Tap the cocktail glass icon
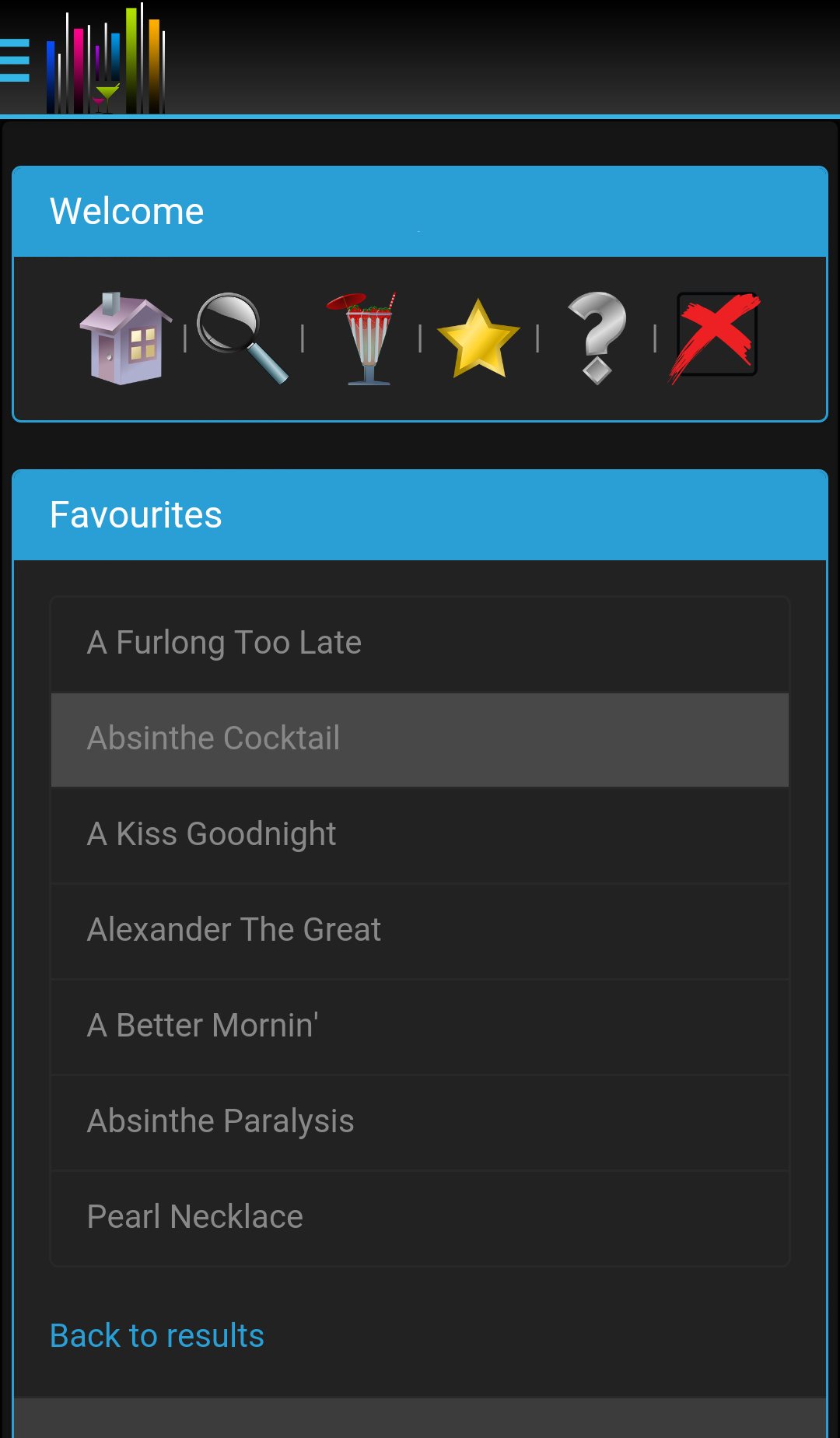Viewport: 840px width, 1438px height. coord(362,338)
